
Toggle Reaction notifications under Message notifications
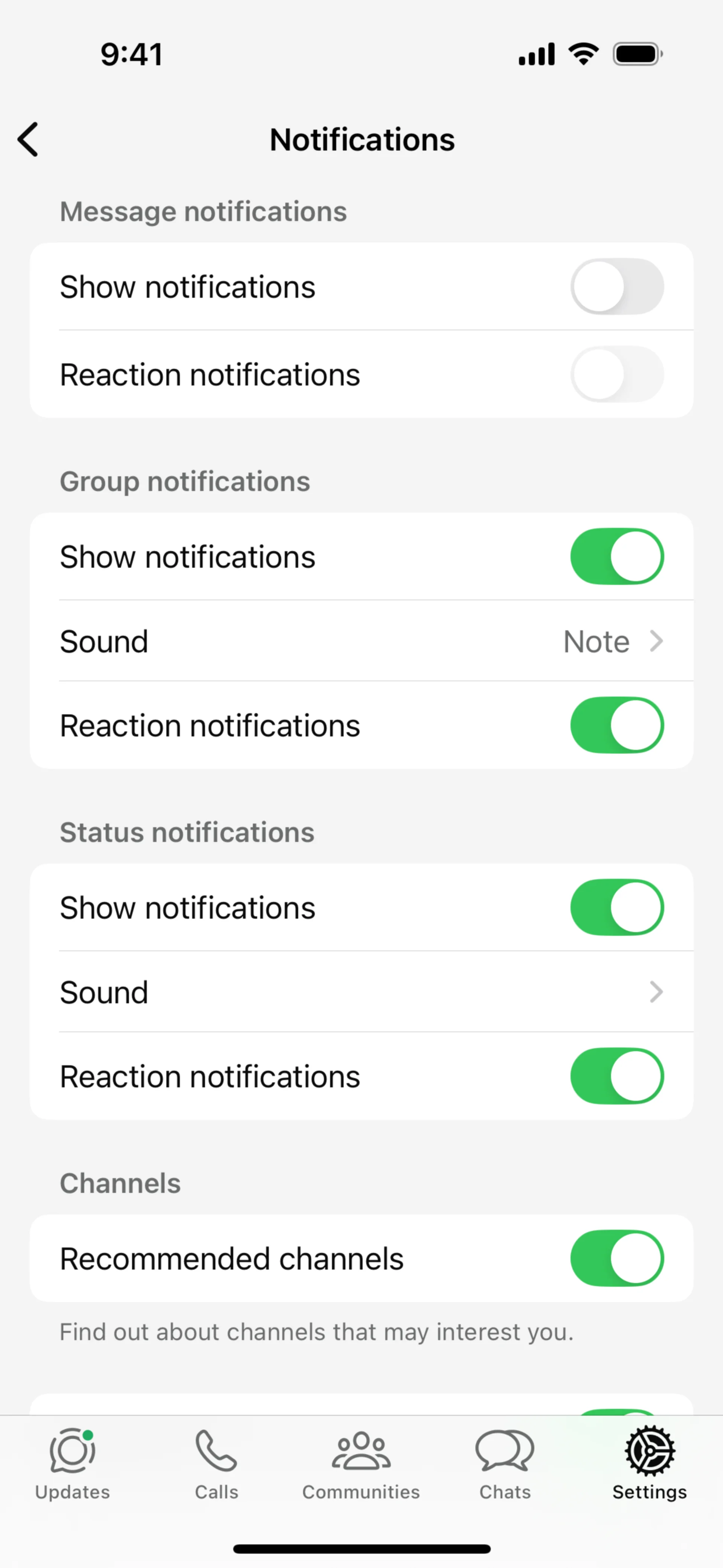[x=616, y=374]
